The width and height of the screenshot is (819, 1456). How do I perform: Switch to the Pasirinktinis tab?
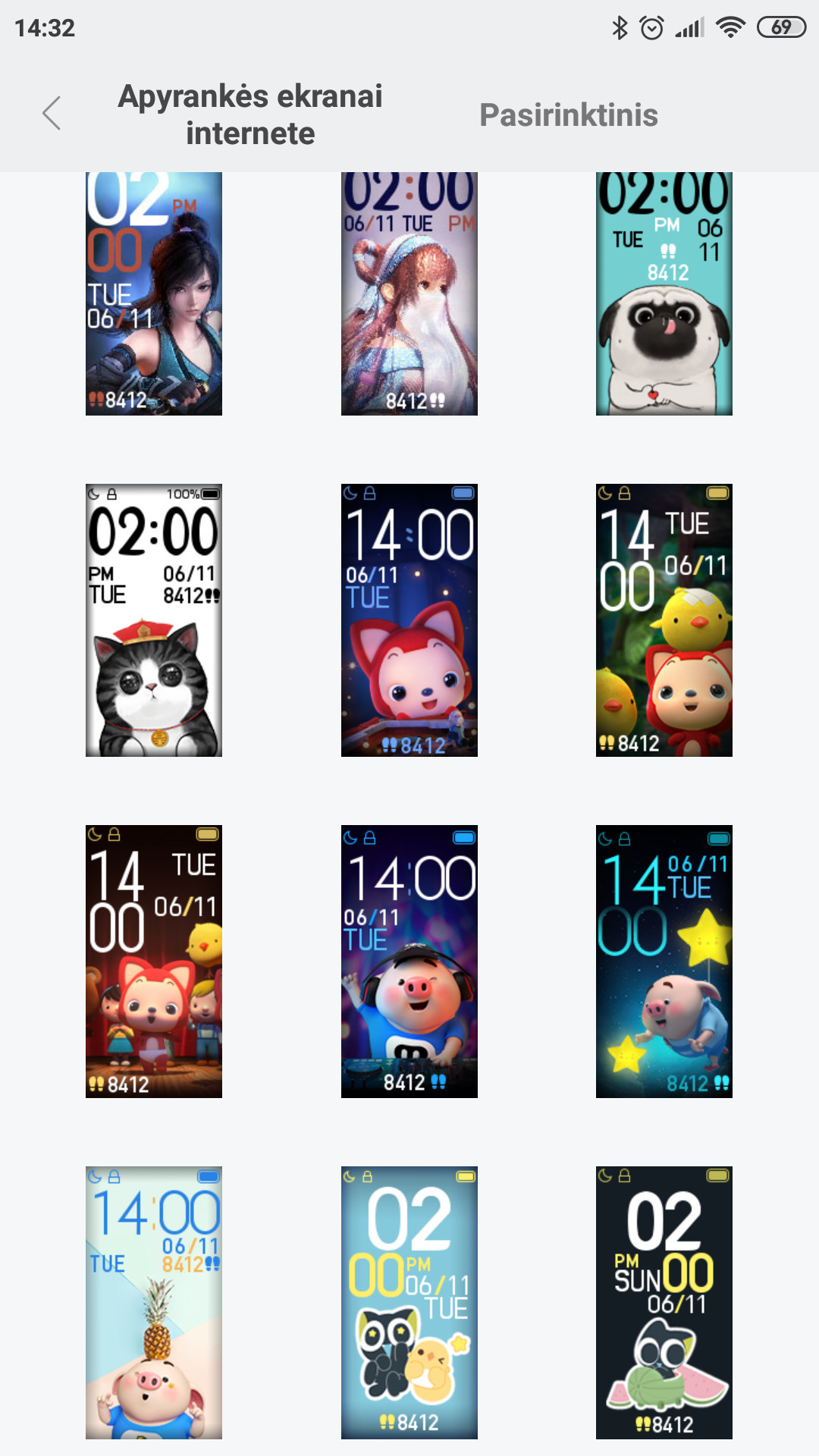click(569, 115)
